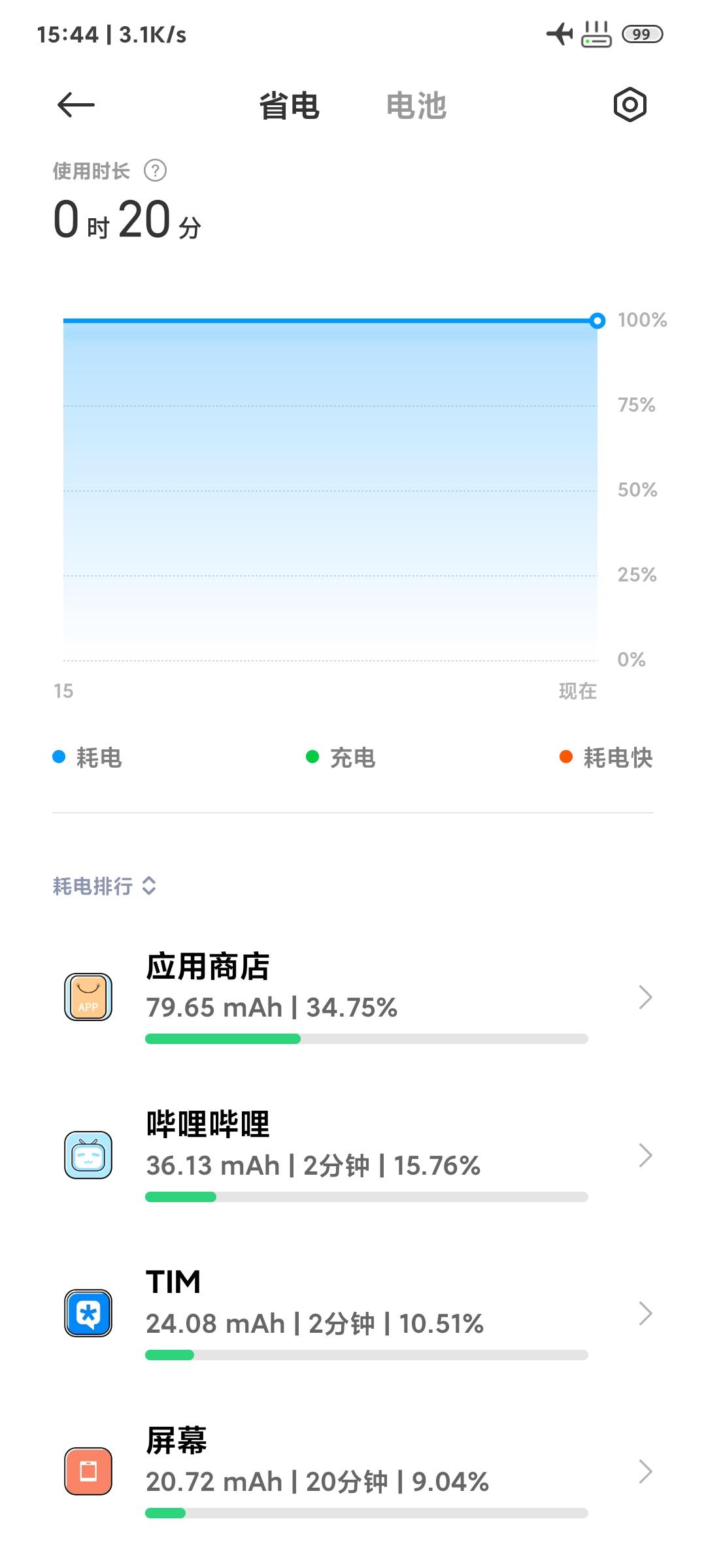The height and width of the screenshot is (1568, 706).
Task: Select the 省电 tab
Action: click(289, 105)
